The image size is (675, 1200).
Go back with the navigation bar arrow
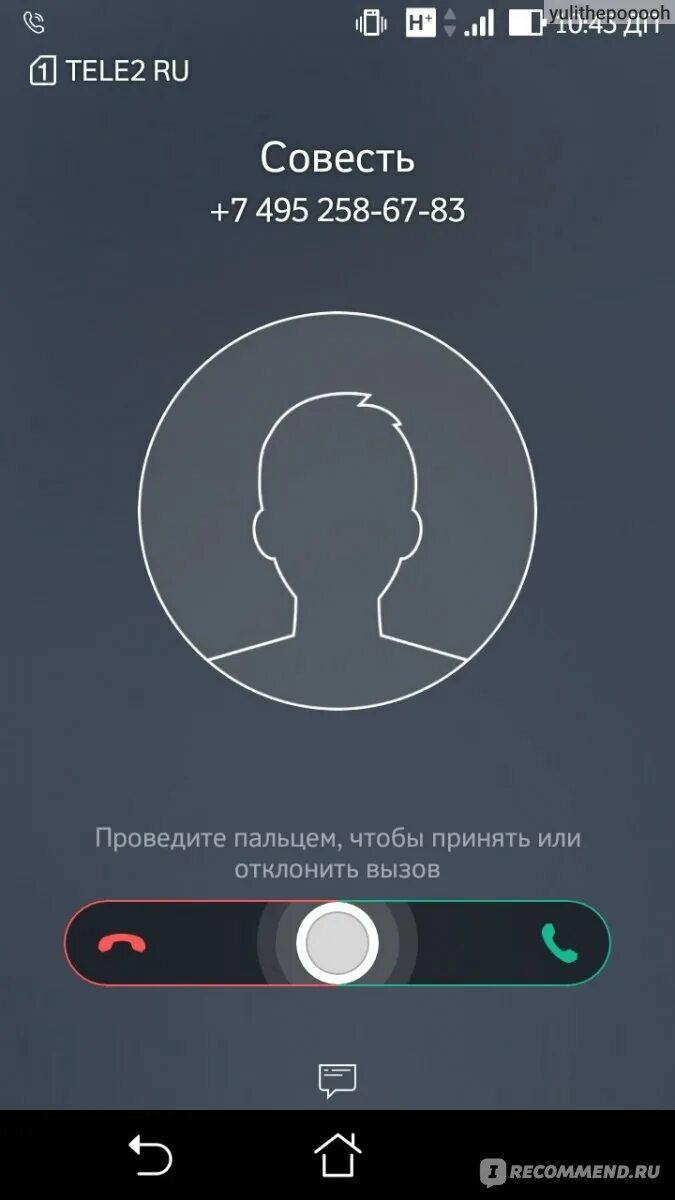[150, 1155]
